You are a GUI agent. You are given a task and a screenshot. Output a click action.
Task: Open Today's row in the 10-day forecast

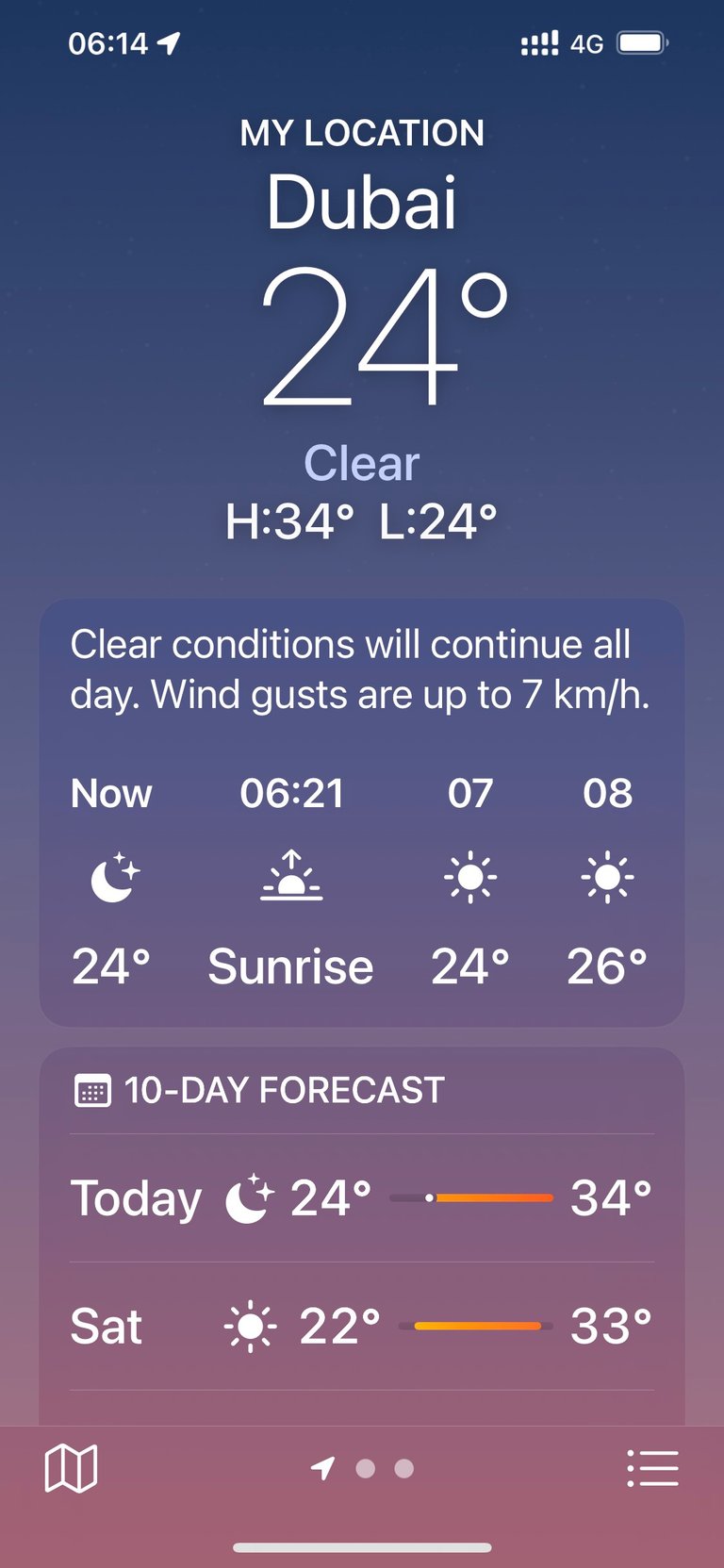click(x=362, y=1198)
